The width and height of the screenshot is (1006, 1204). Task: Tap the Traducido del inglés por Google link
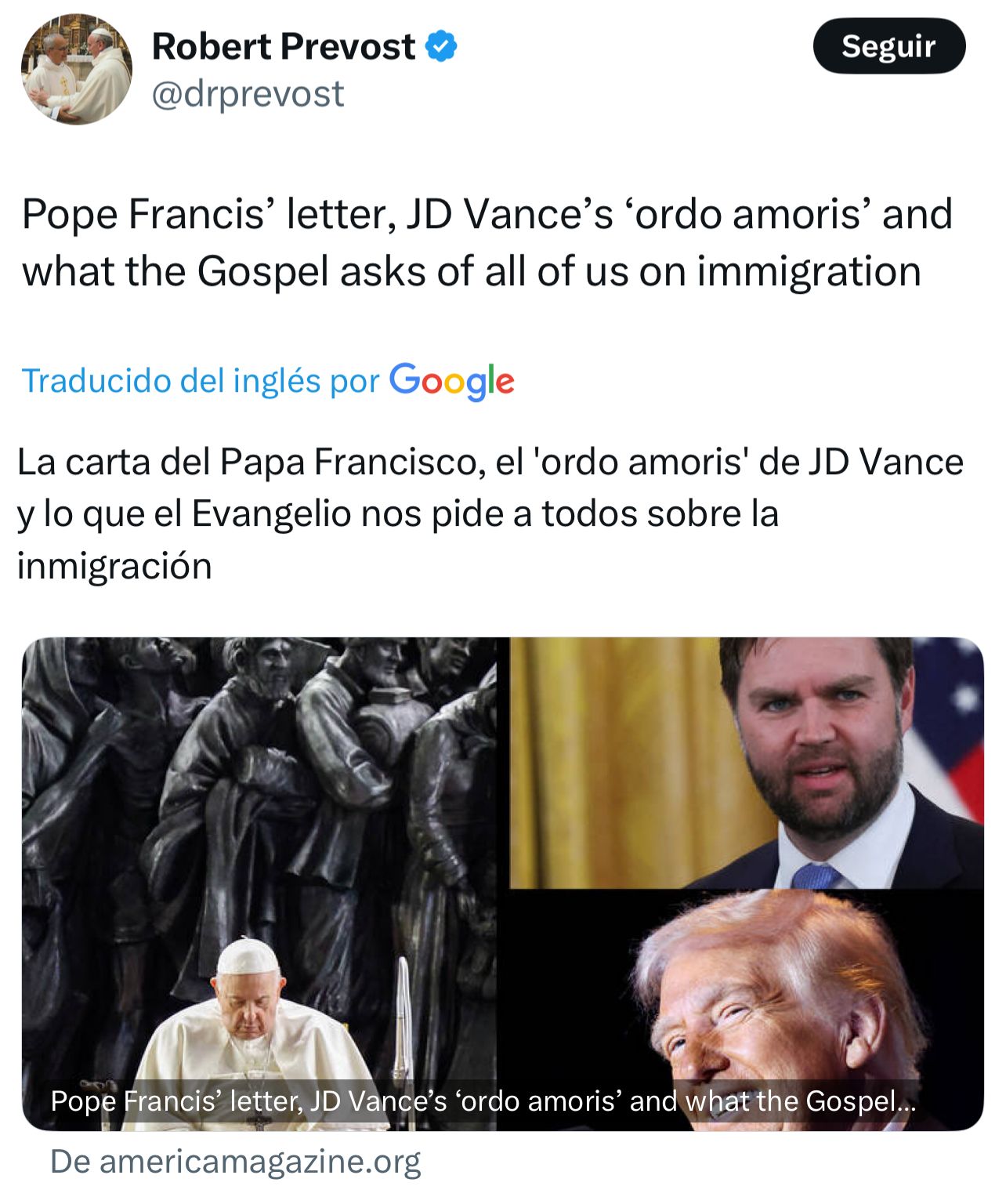267,381
